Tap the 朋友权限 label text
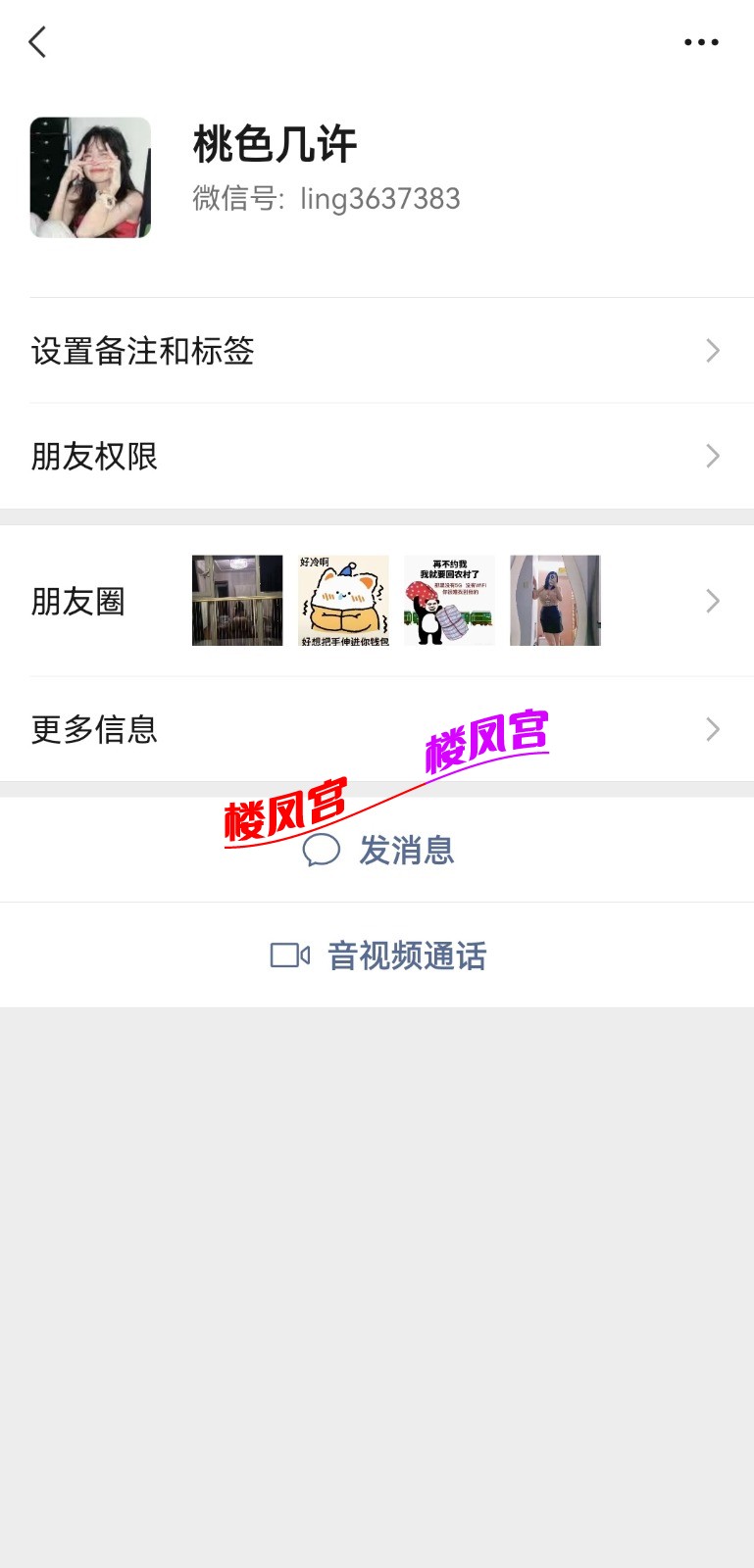Viewport: 754px width, 1568px height. 95,457
